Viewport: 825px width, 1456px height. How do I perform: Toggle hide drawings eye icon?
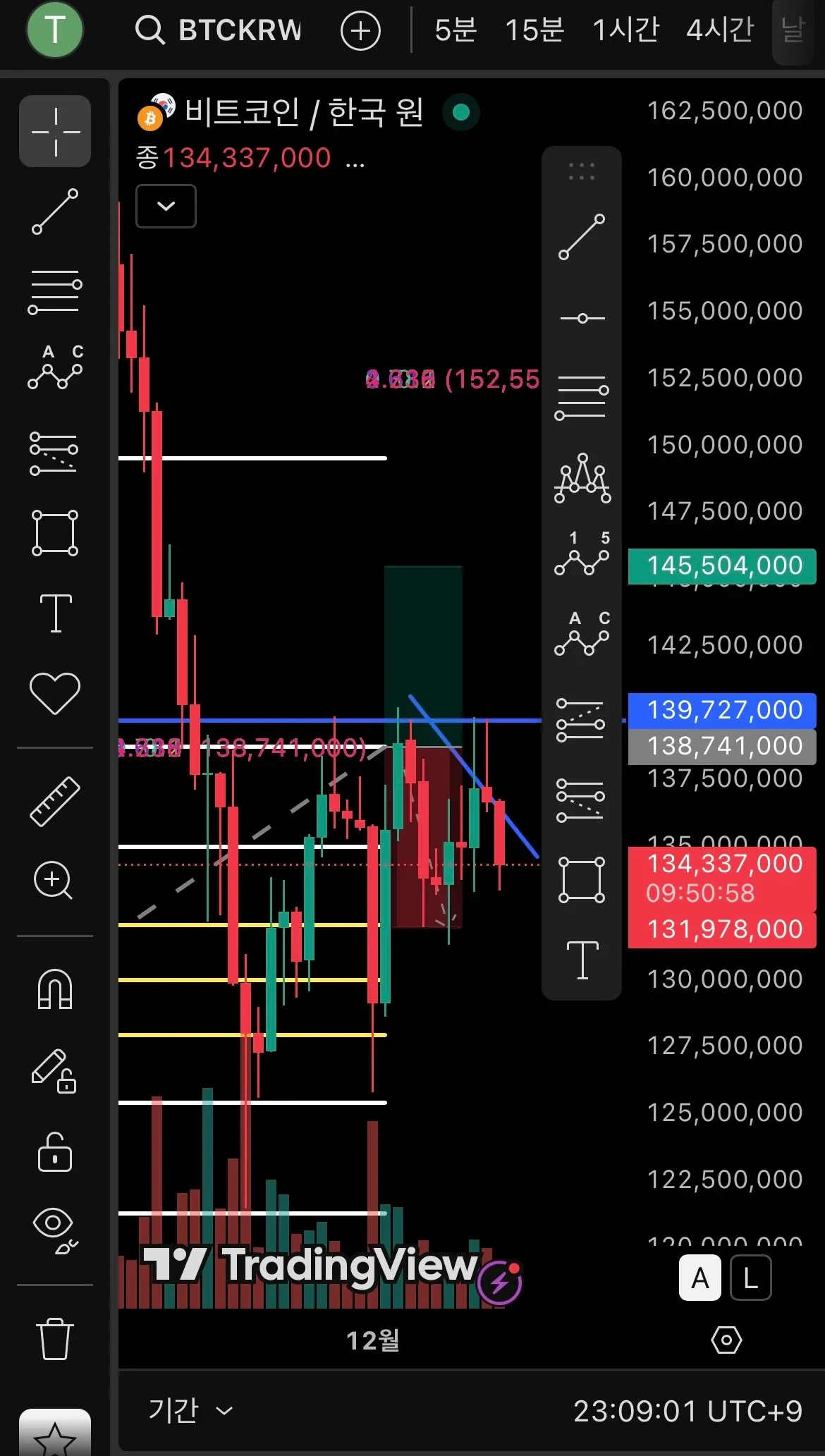55,1231
